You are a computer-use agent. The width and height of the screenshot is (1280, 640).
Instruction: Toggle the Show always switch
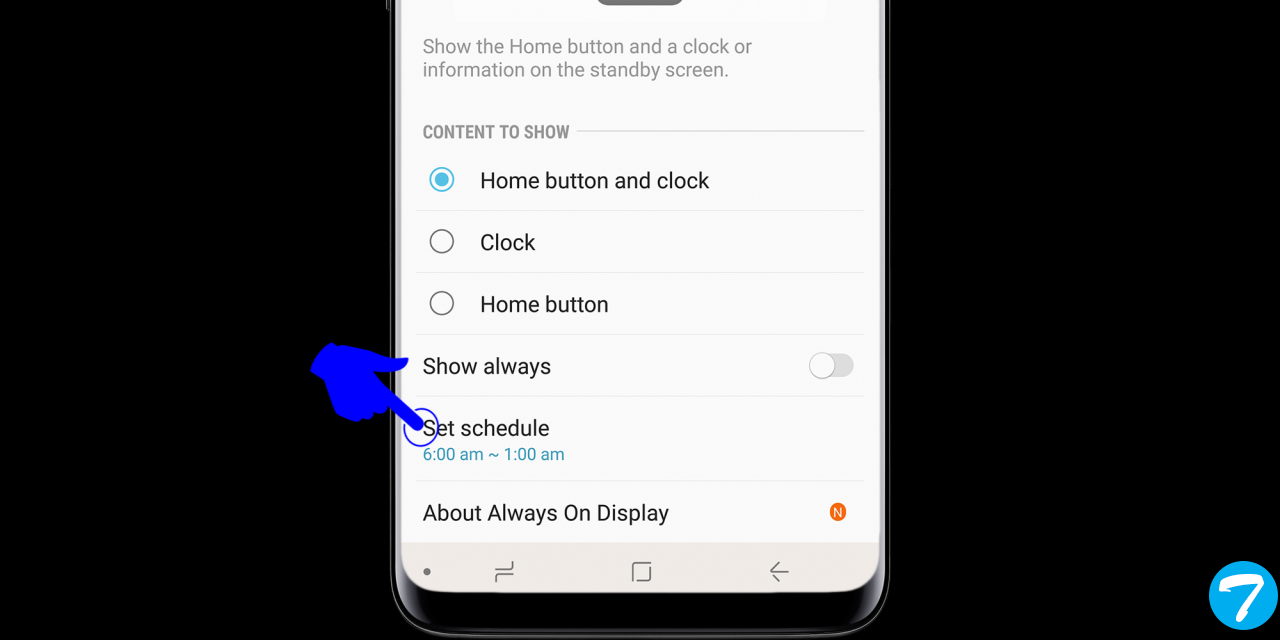[831, 366]
